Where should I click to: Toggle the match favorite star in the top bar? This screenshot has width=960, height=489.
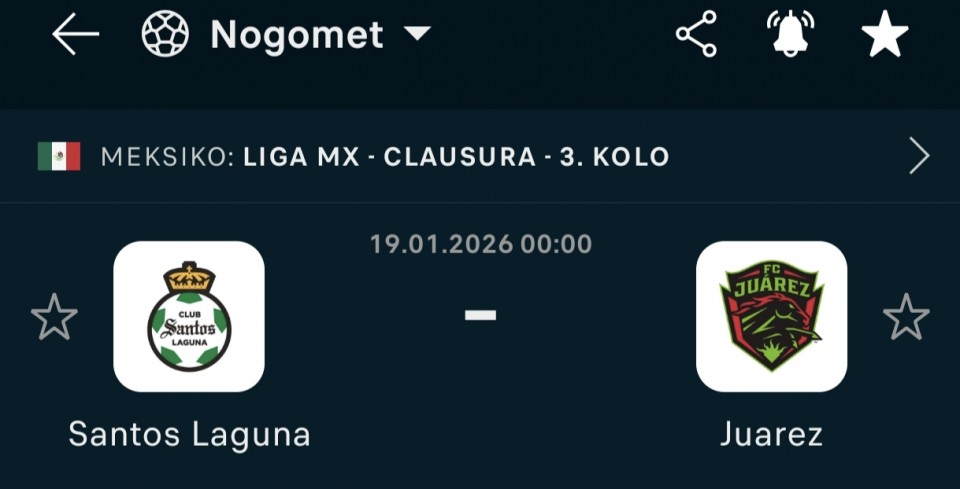pyautogui.click(x=884, y=36)
